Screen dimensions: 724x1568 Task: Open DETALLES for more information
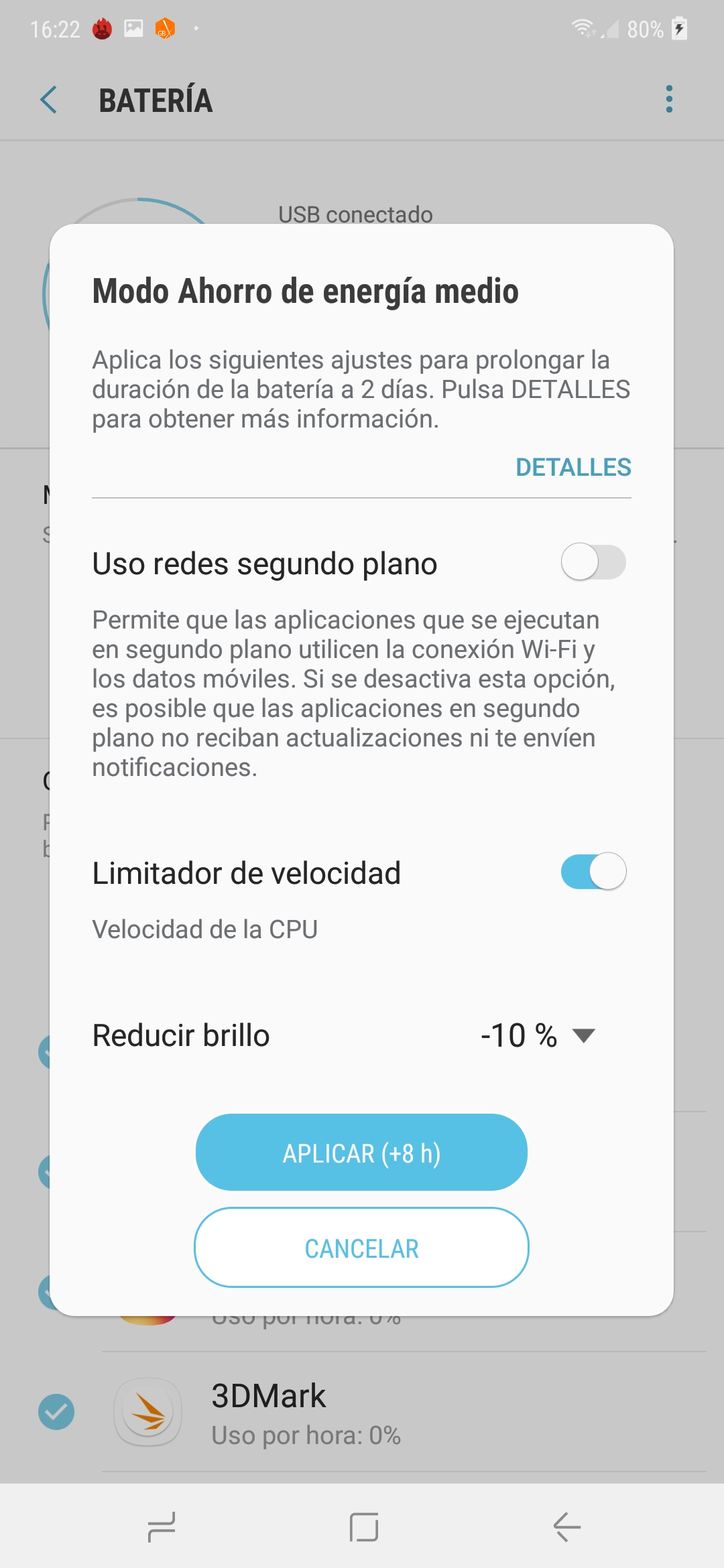click(x=573, y=467)
